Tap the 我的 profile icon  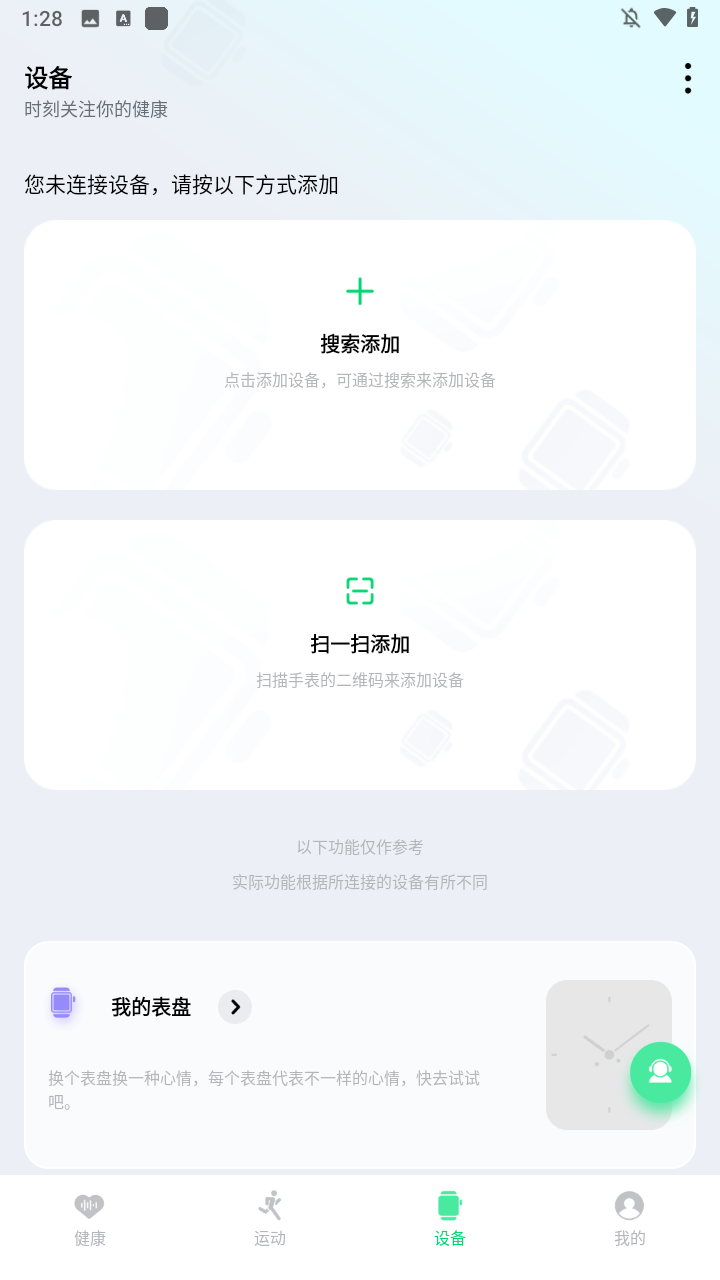click(629, 1204)
